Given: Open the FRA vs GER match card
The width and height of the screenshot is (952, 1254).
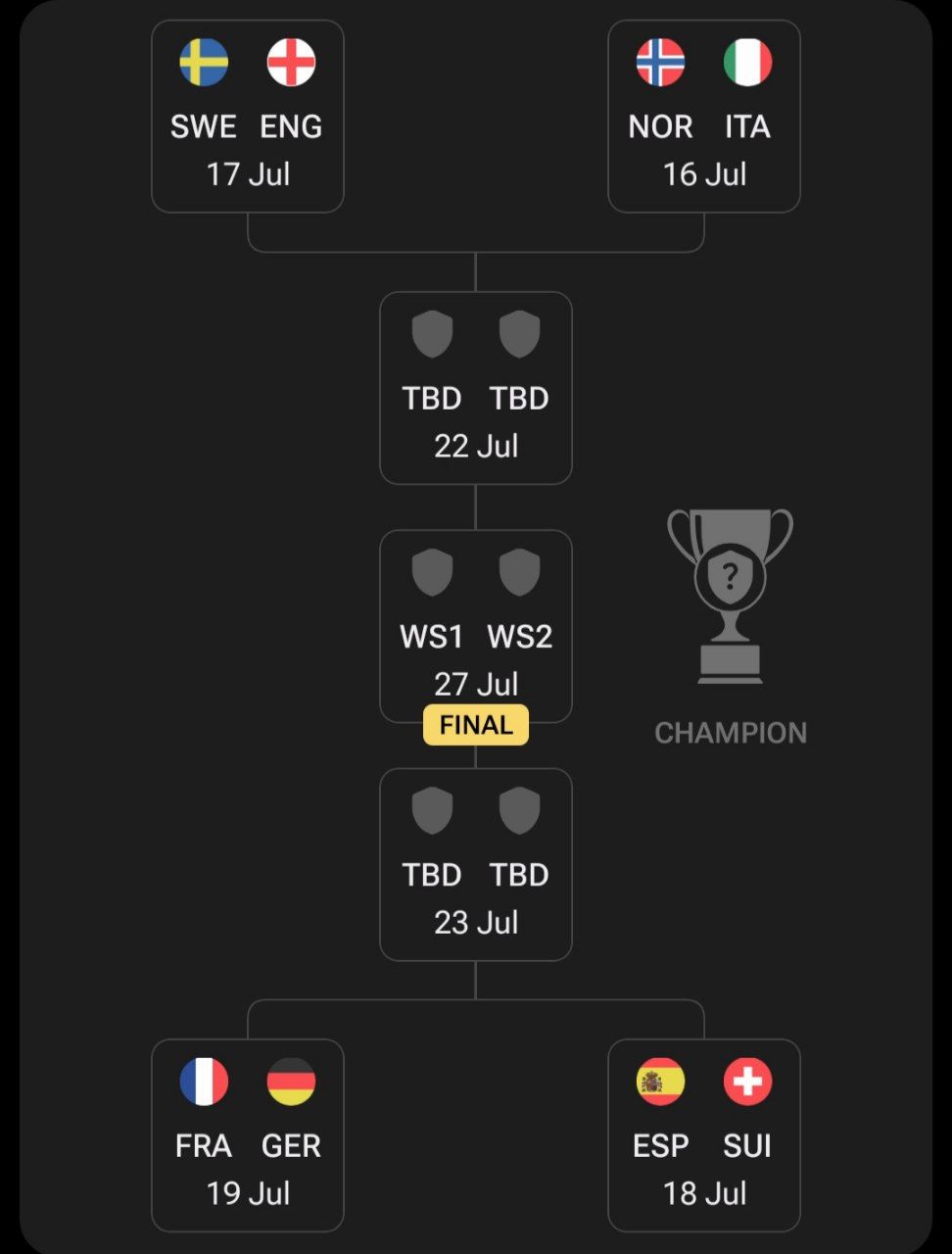Looking at the screenshot, I should click(x=248, y=1135).
